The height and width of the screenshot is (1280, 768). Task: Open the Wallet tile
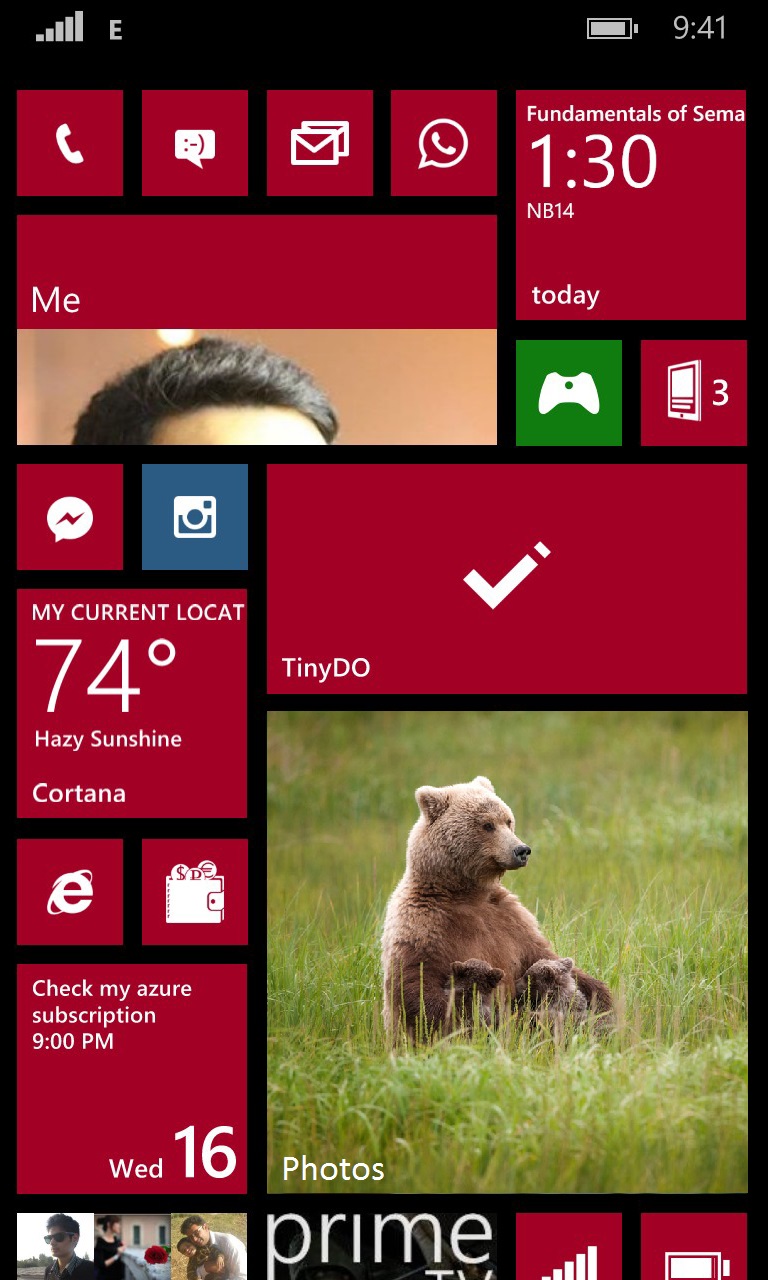(195, 892)
